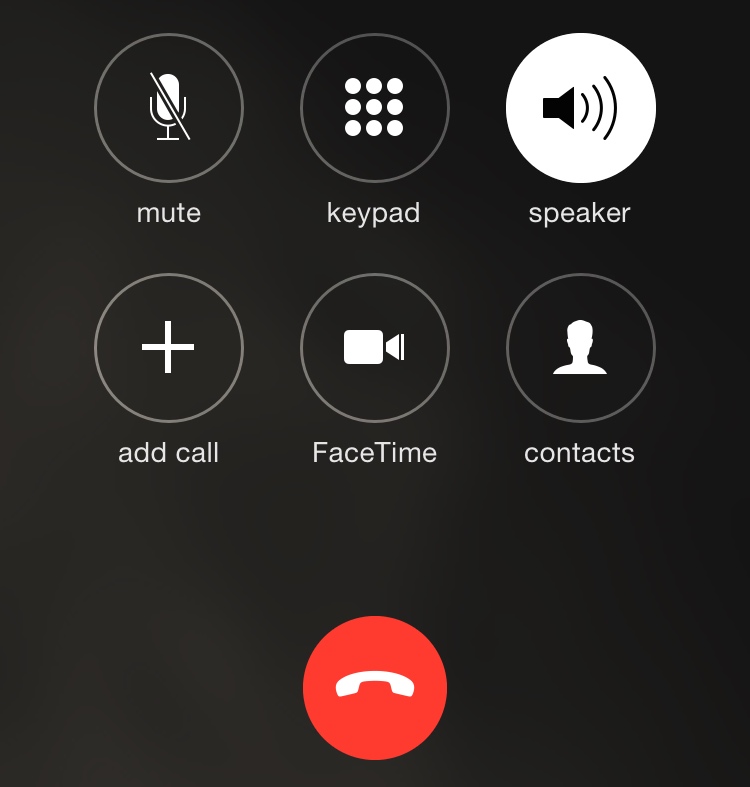The height and width of the screenshot is (787, 750).
Task: Tap the 'speaker' text label
Action: point(580,212)
